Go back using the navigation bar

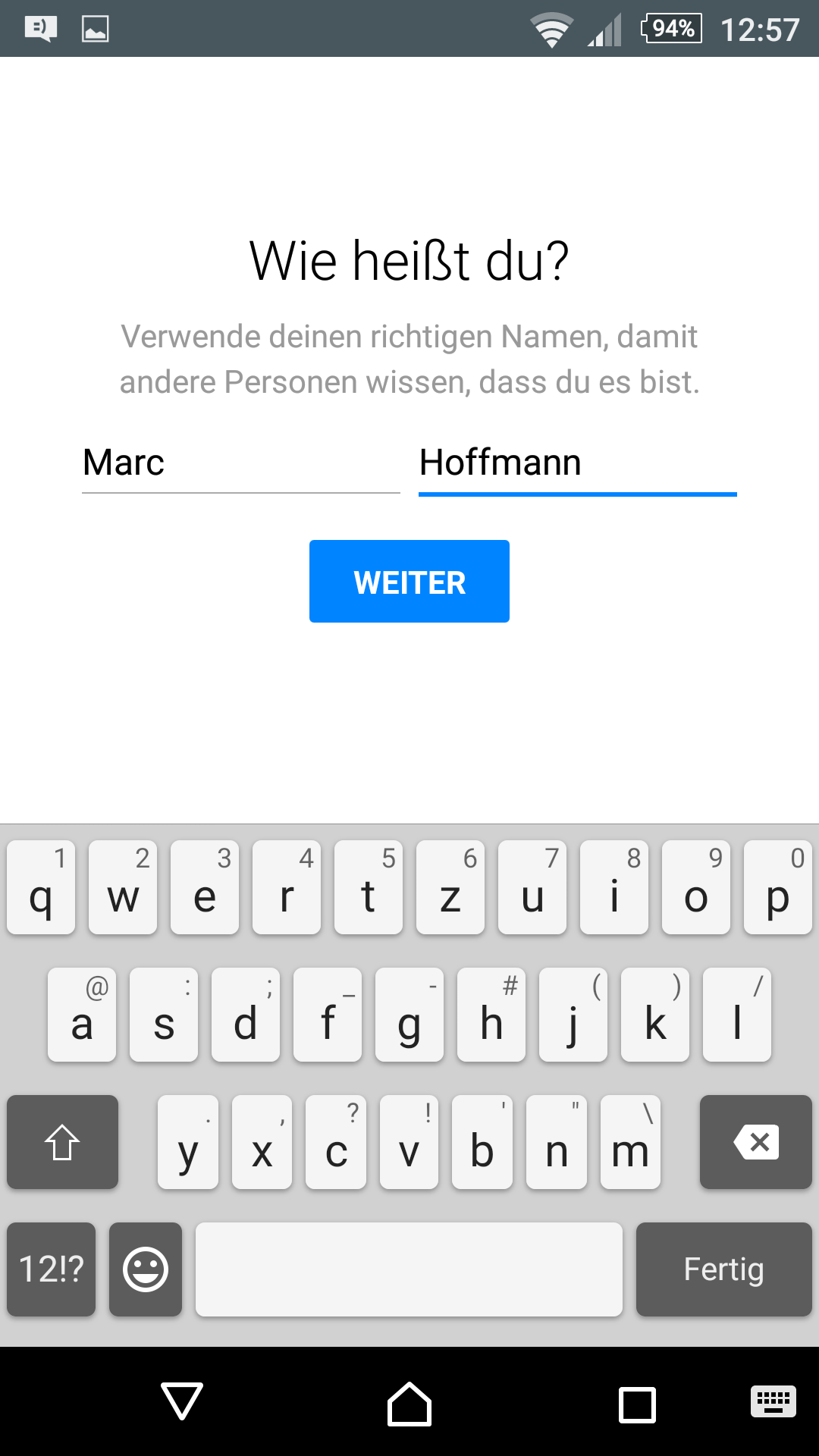182,1401
